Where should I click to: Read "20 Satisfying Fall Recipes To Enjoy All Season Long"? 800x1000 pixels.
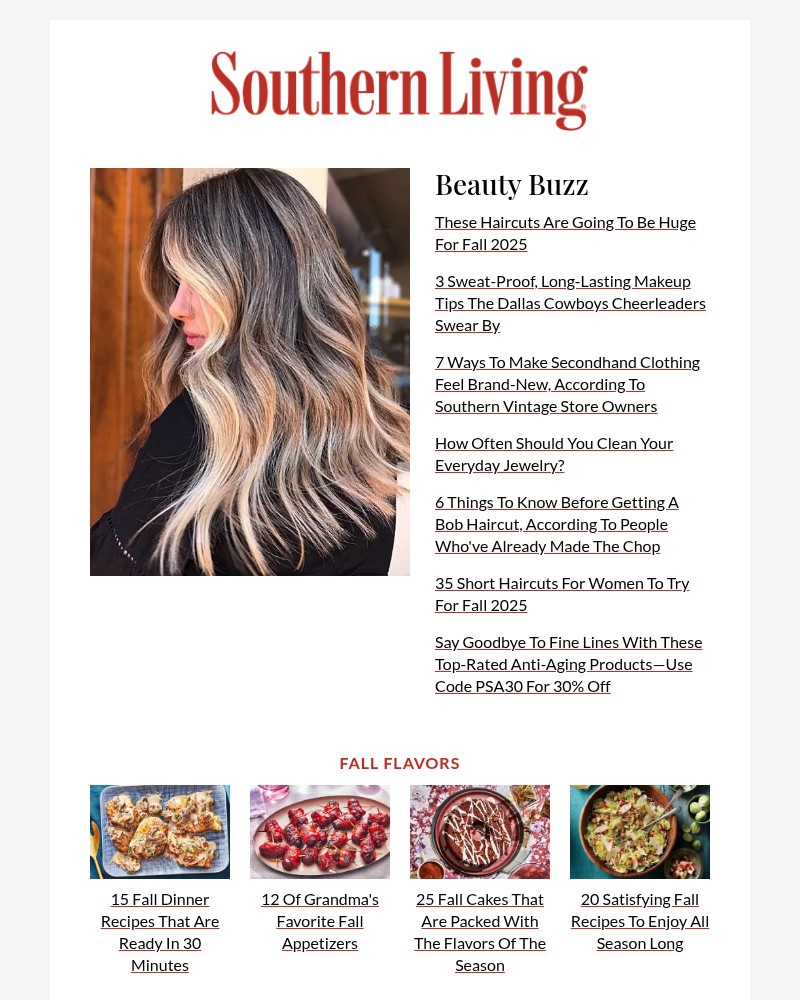[x=640, y=920]
